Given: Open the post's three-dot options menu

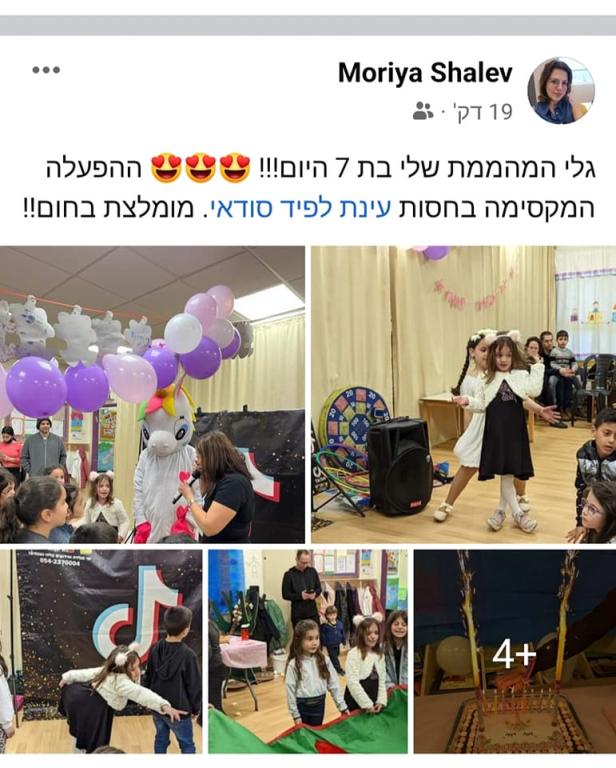Looking at the screenshot, I should pos(46,70).
